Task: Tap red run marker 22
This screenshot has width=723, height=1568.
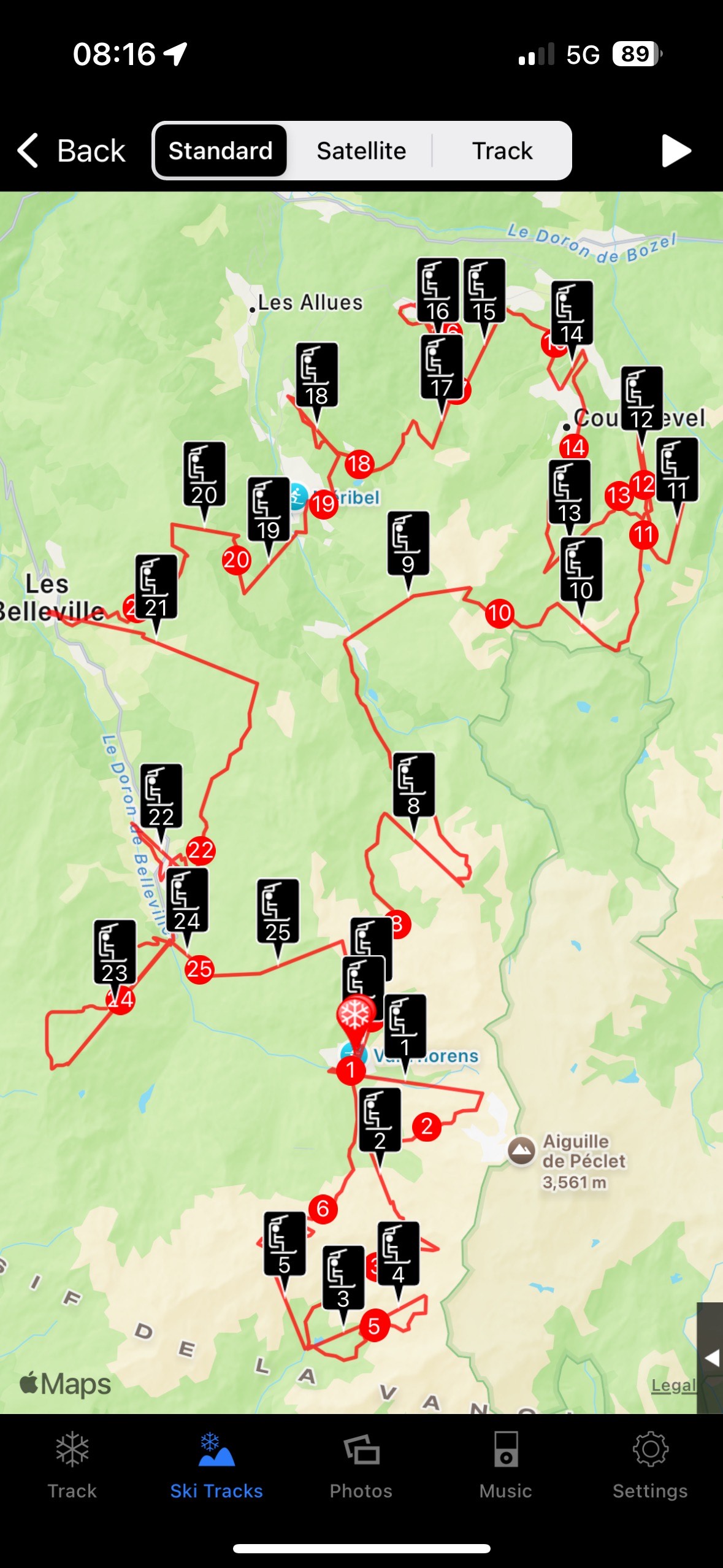Action: [201, 850]
